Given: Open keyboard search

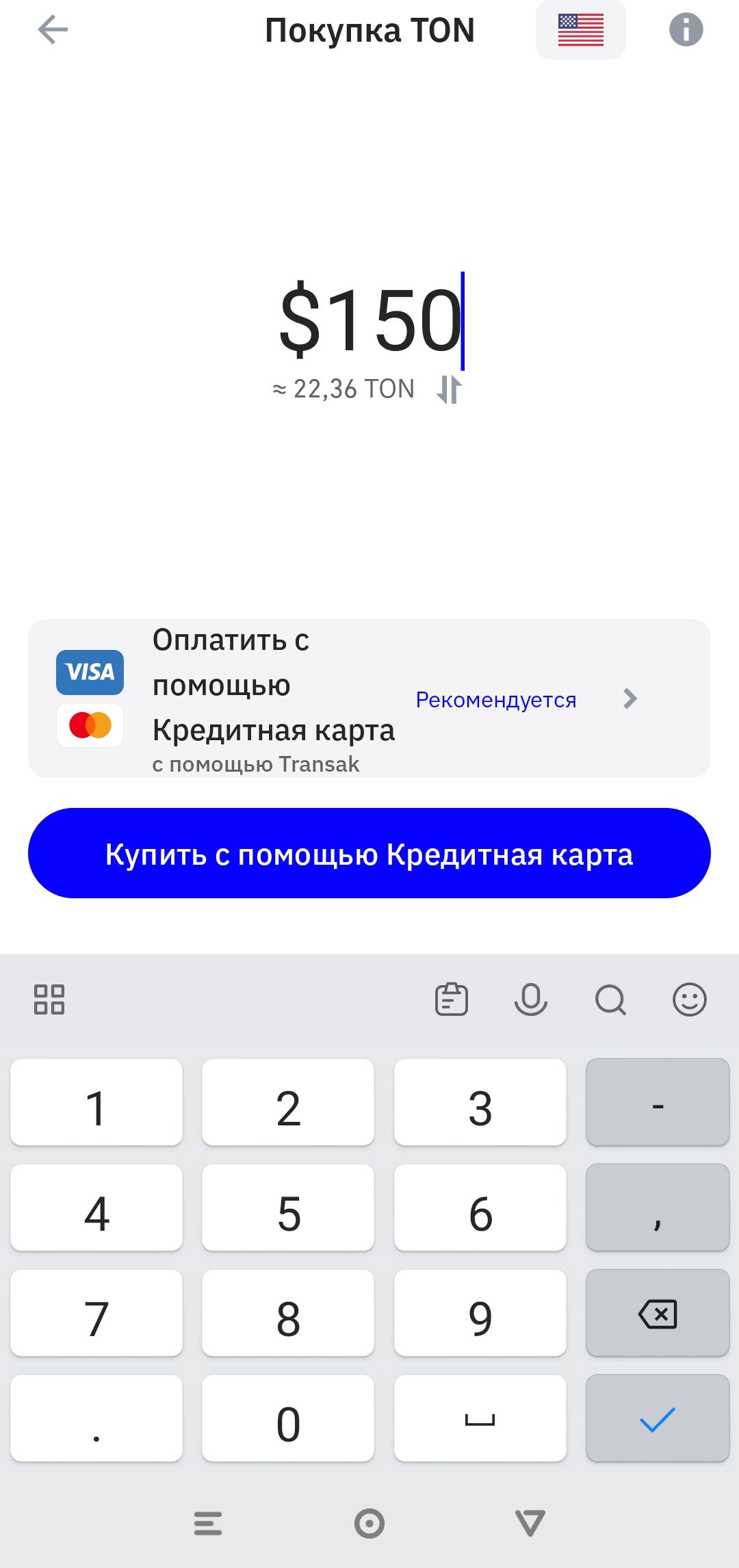Looking at the screenshot, I should (x=611, y=999).
